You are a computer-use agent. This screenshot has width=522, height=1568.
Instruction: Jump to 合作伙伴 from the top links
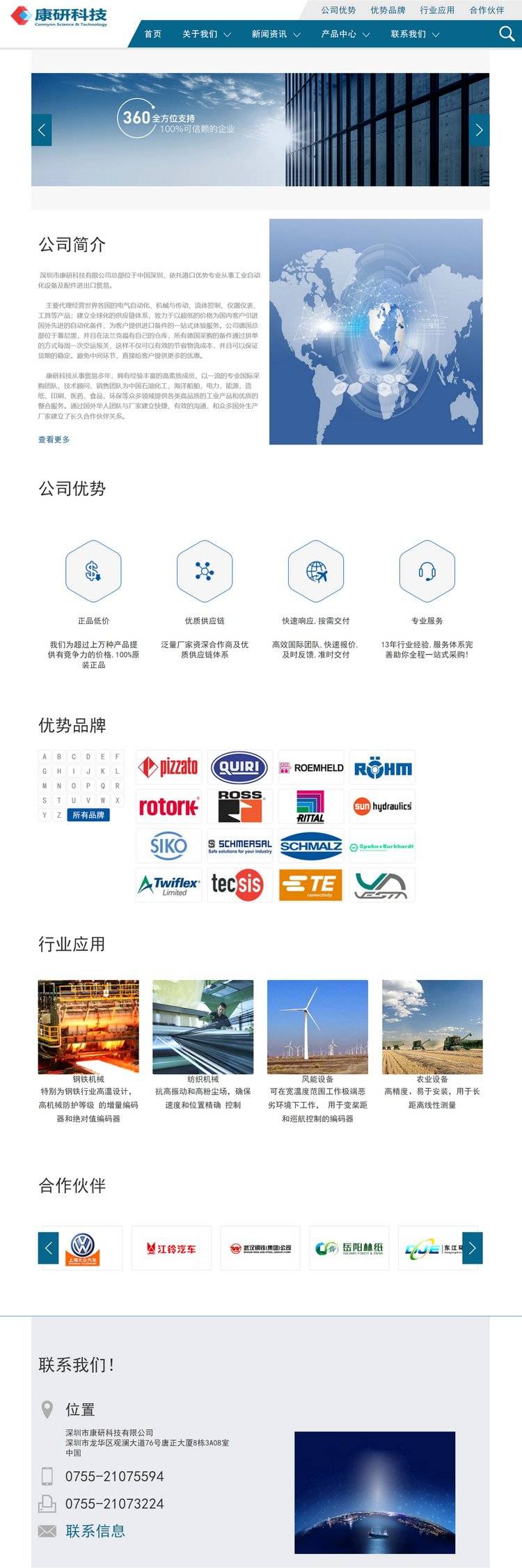pyautogui.click(x=487, y=10)
